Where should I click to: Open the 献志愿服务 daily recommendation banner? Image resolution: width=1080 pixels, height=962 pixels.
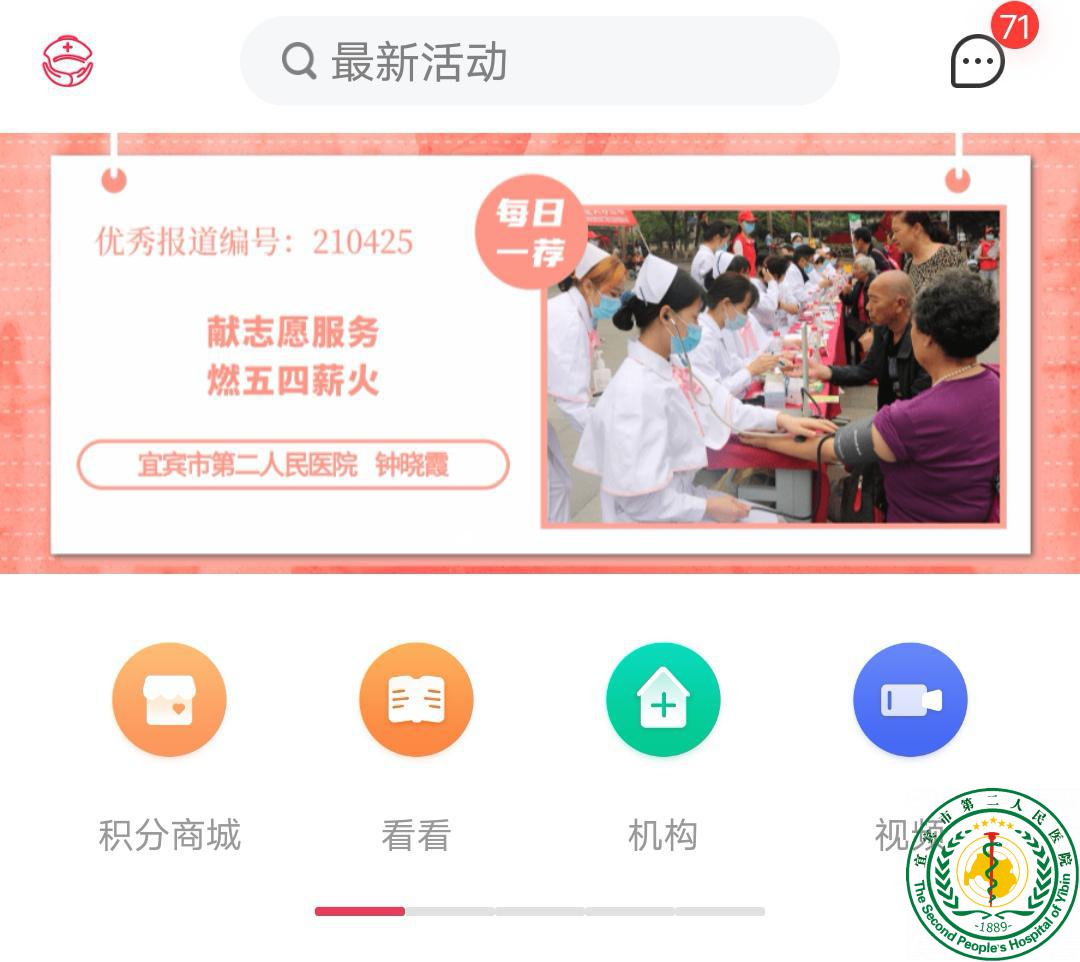tap(540, 355)
